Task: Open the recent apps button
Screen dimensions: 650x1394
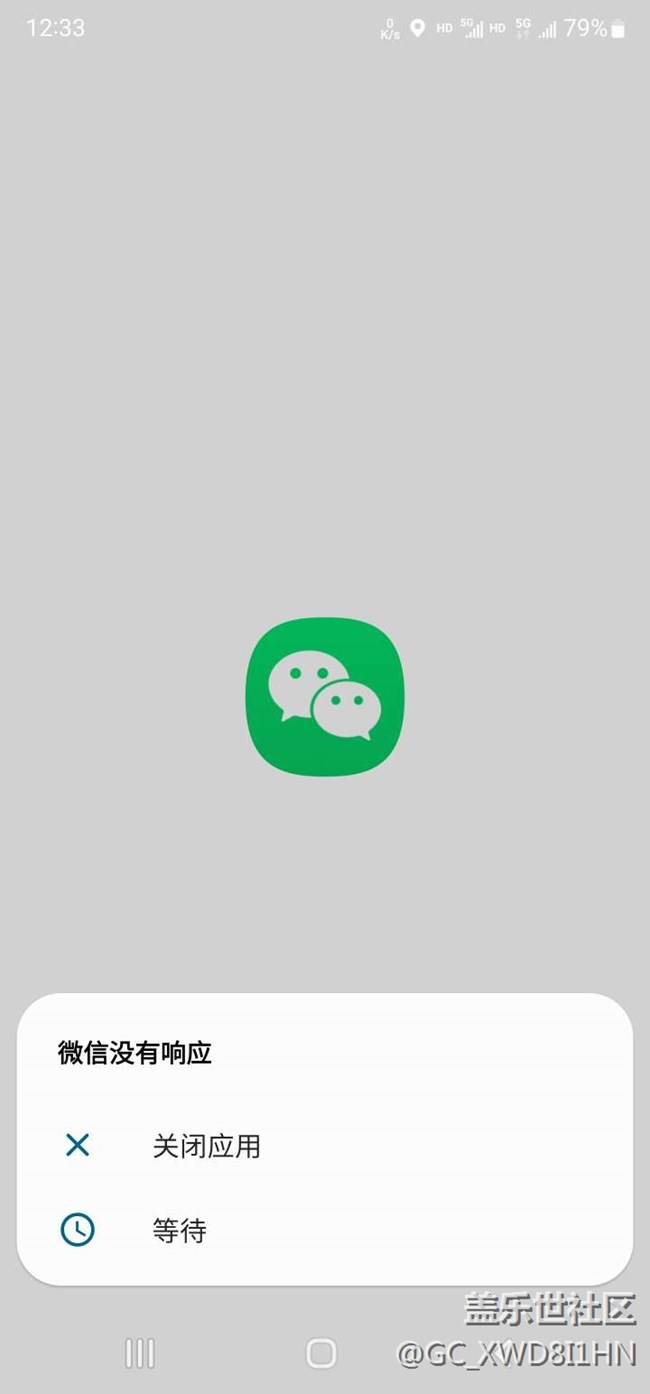Action: pos(140,1354)
